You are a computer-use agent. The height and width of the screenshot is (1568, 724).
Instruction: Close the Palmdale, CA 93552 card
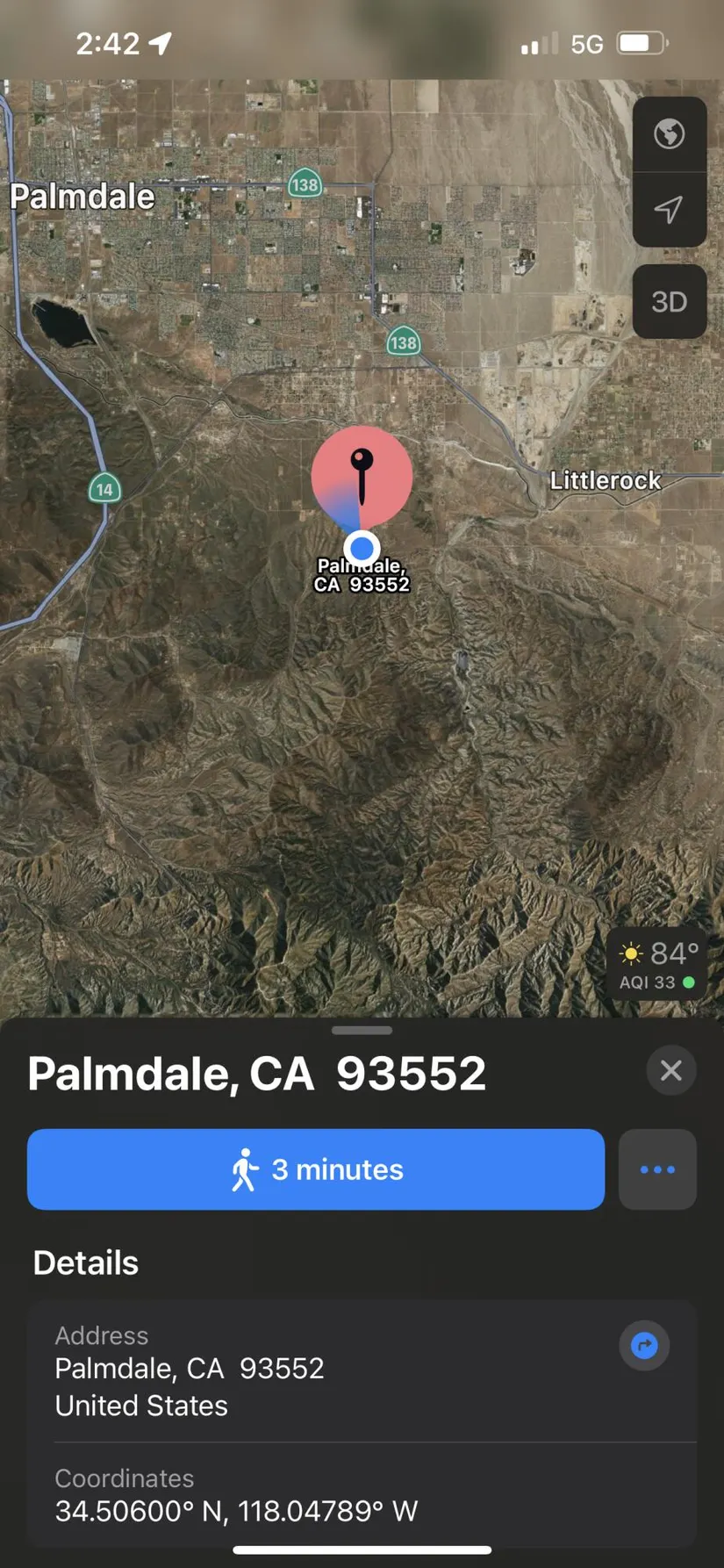tap(671, 1070)
